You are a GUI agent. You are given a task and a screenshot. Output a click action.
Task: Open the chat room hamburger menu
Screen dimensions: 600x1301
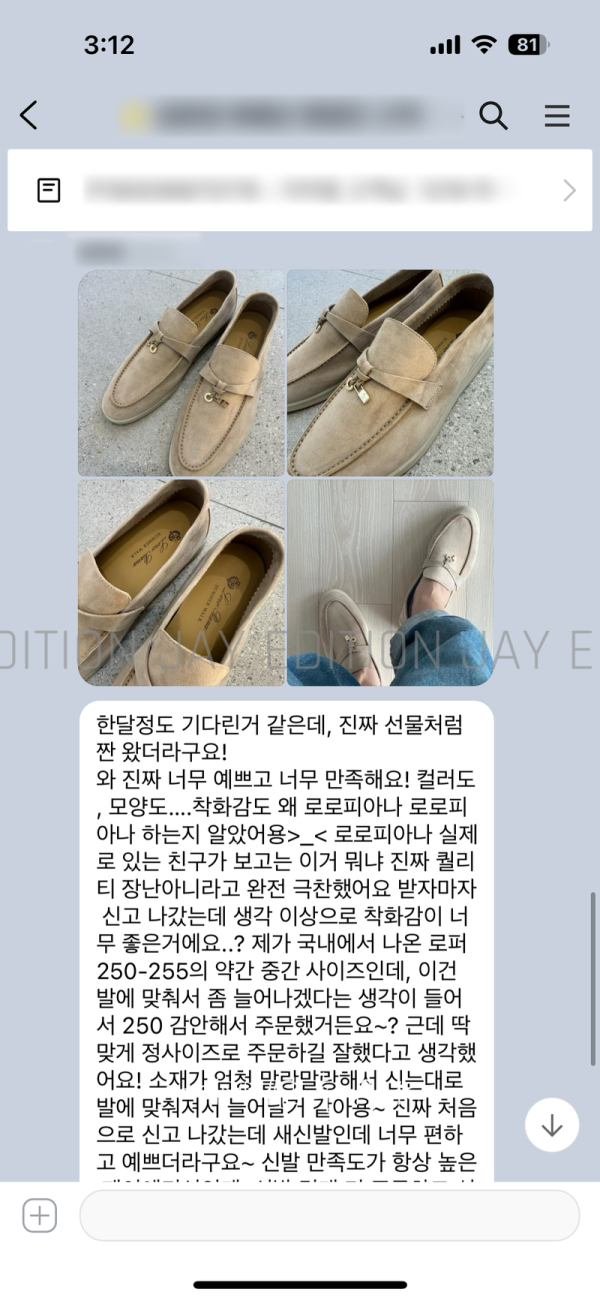pos(557,116)
